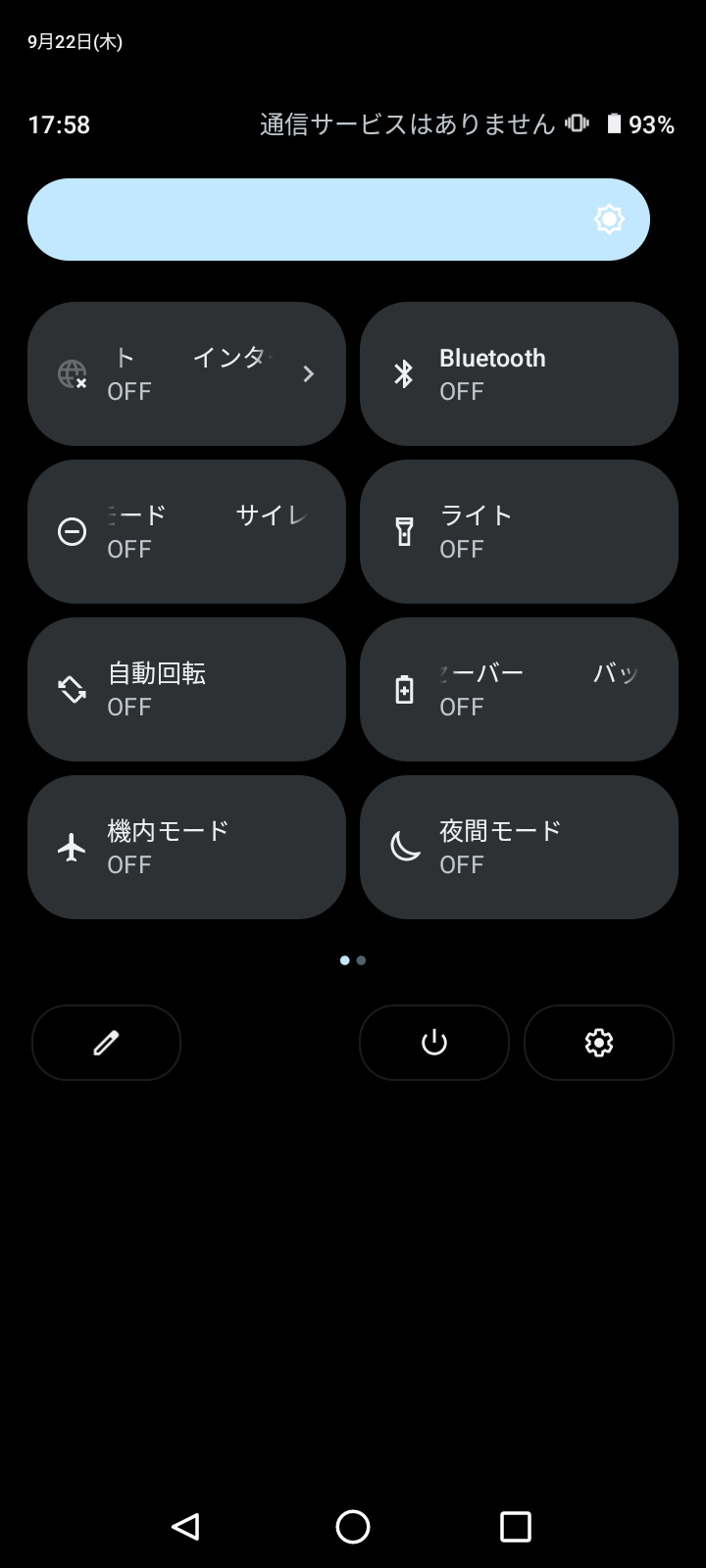Open the power menu button
This screenshot has width=706, height=1568.
click(x=434, y=1043)
